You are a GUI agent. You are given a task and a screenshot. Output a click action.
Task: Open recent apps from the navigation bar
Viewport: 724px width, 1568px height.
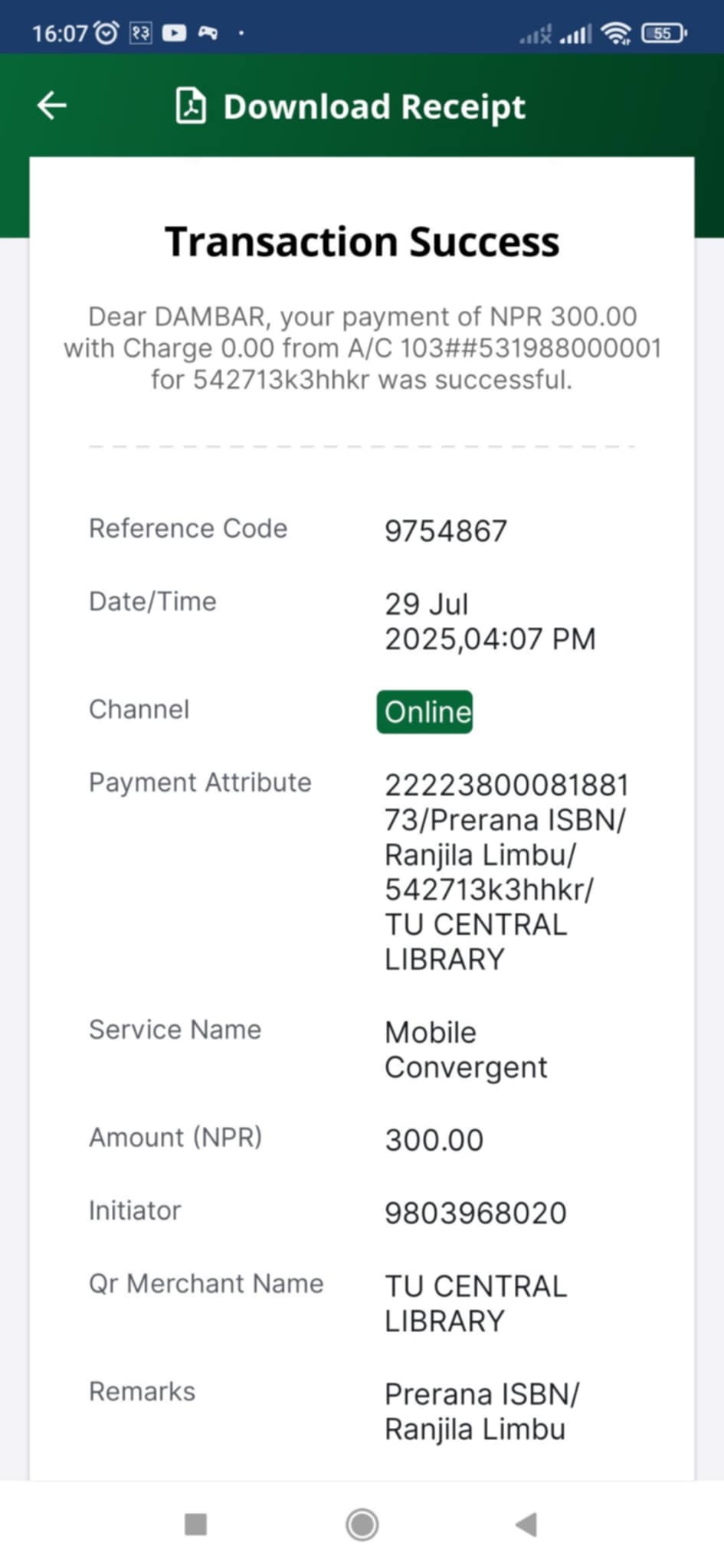196,1524
